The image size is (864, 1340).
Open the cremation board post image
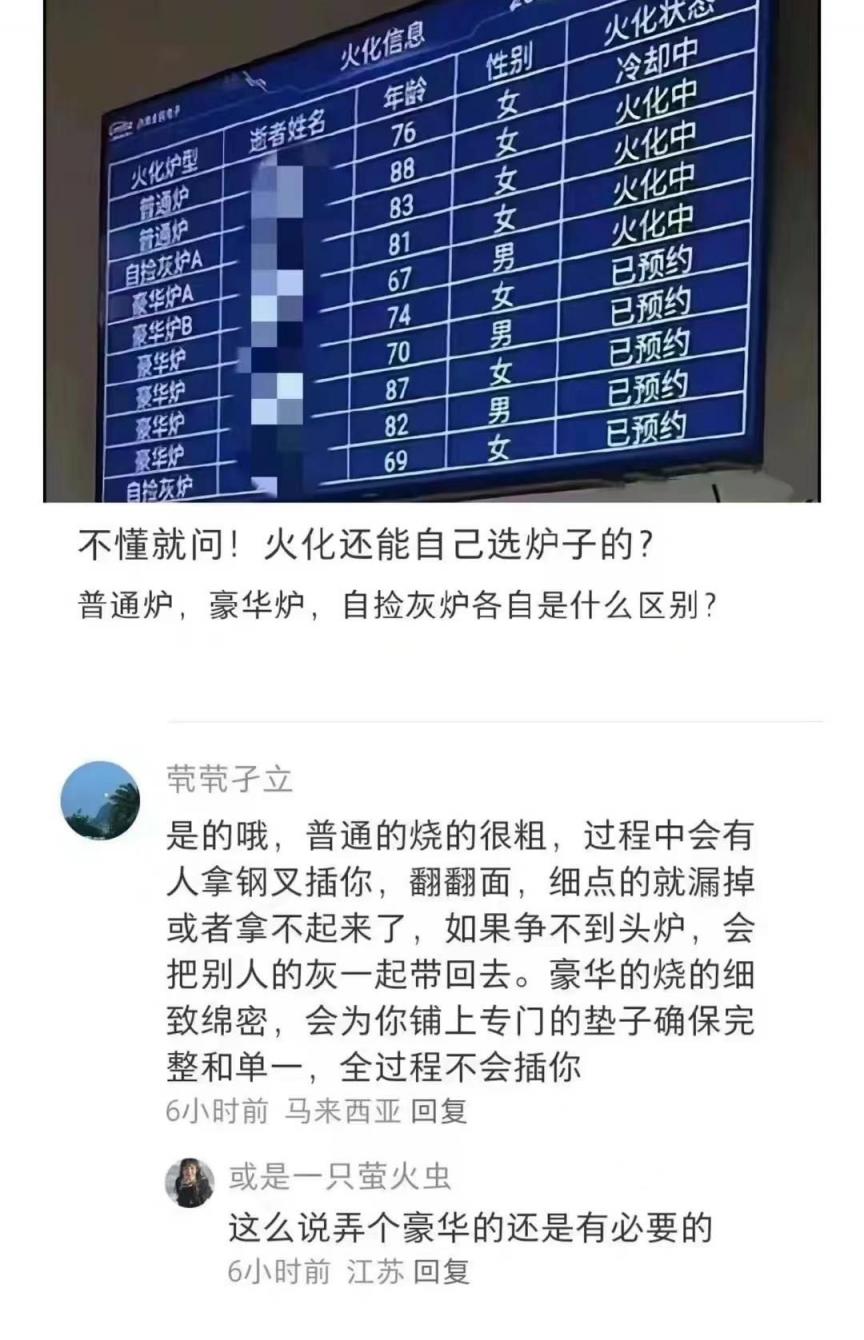click(432, 250)
